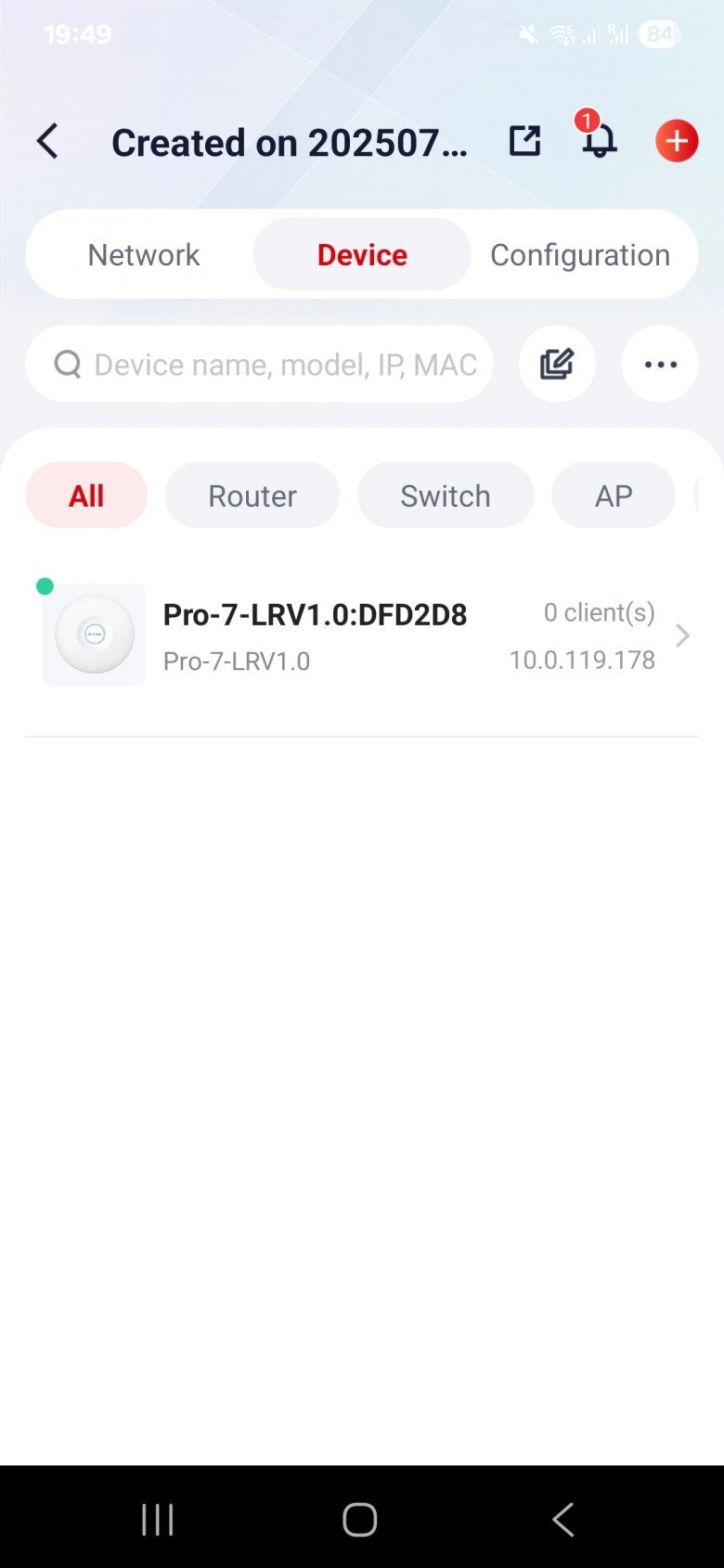Switch to the Network tab

click(x=144, y=254)
